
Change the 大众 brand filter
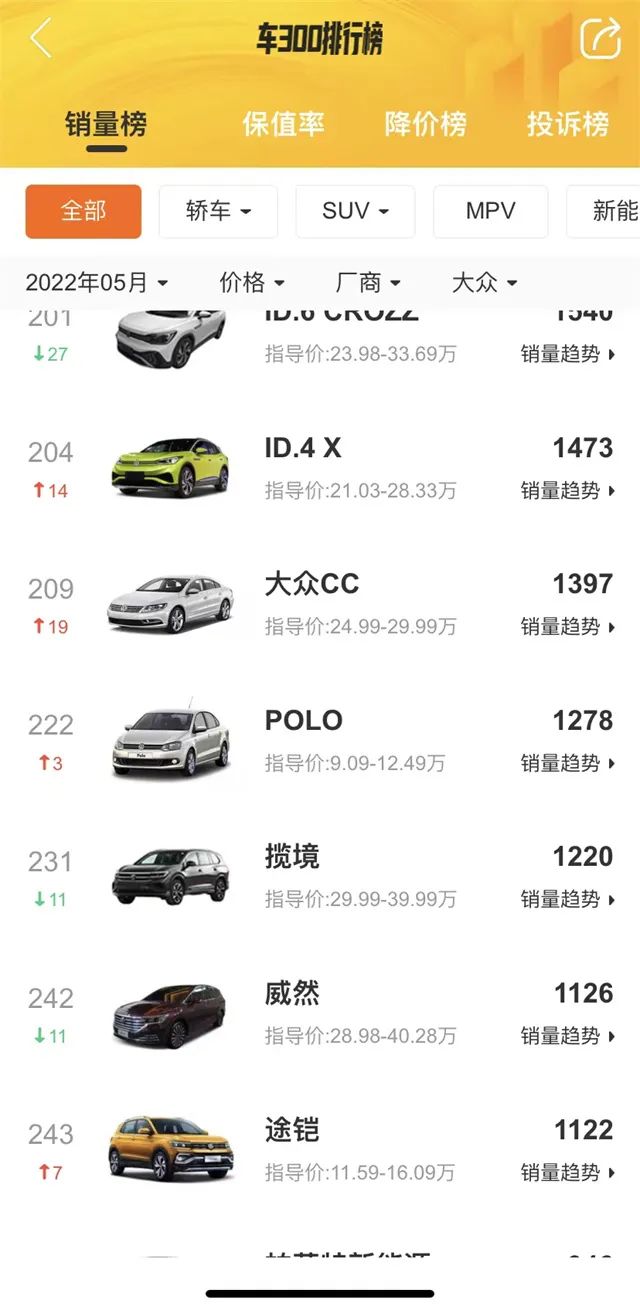pyautogui.click(x=484, y=283)
